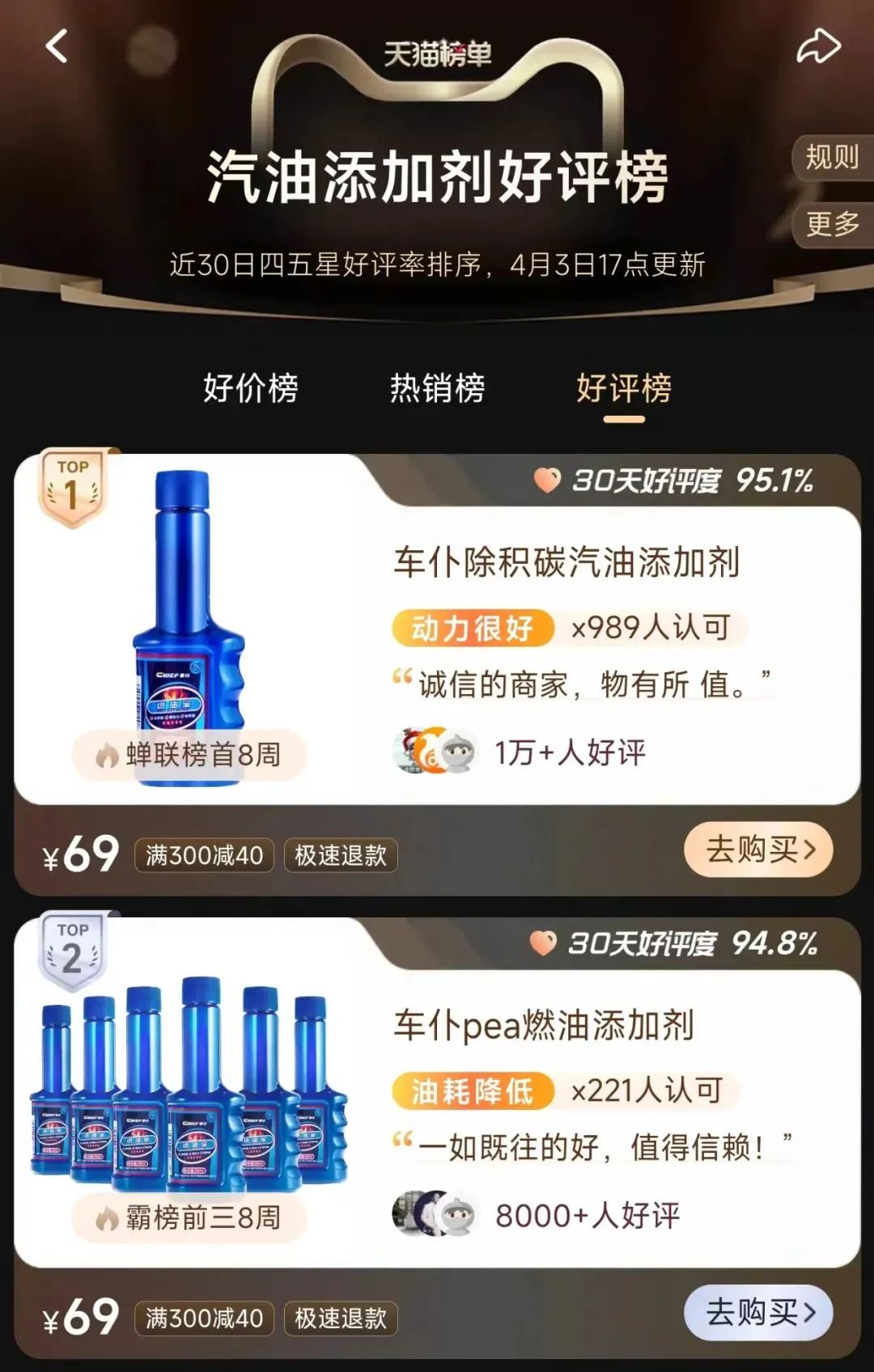Open the 更多 more button

(832, 223)
